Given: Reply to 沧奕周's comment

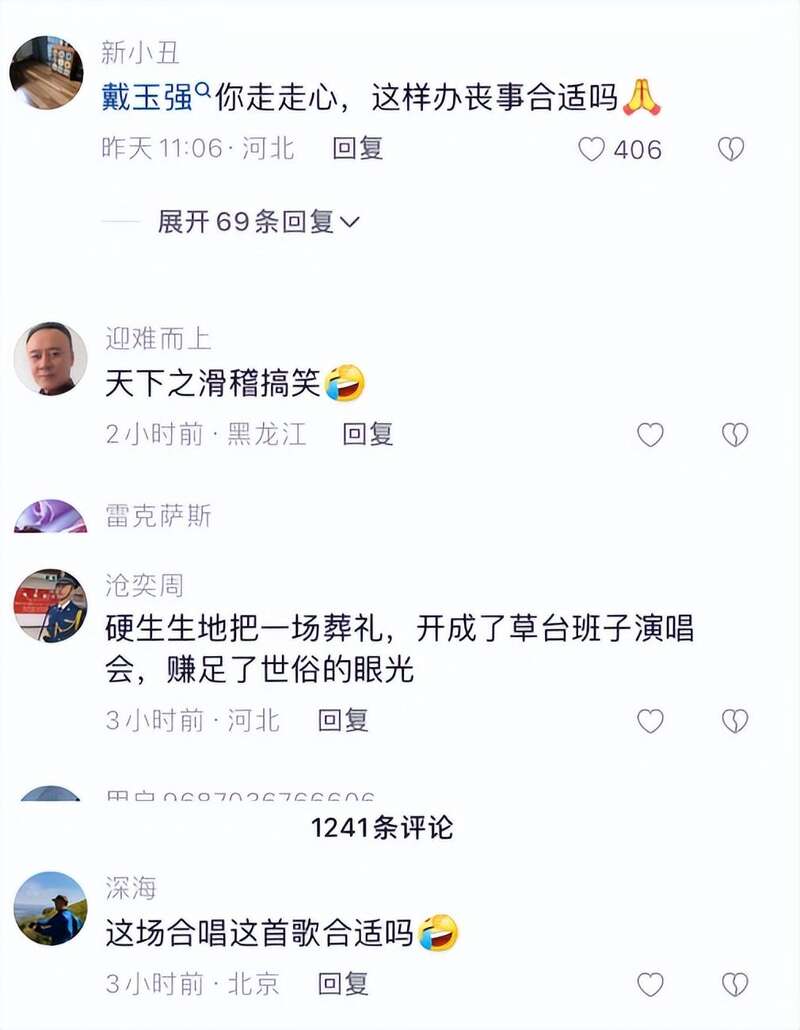Looking at the screenshot, I should (x=343, y=720).
